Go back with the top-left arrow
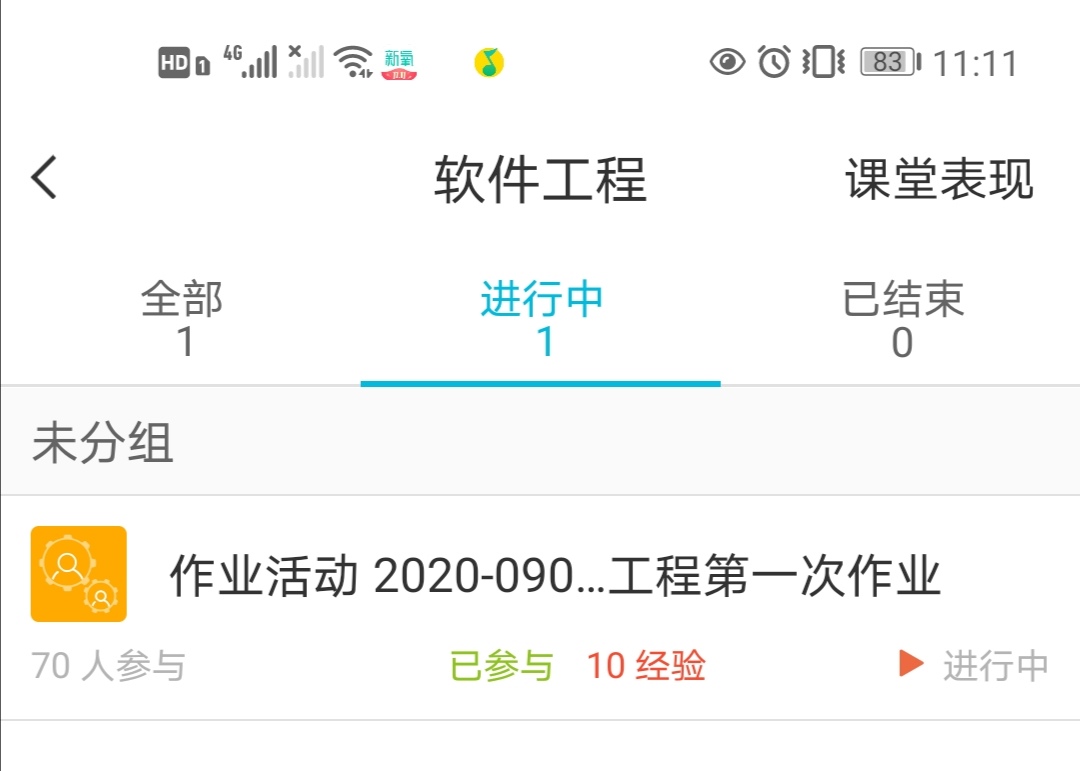This screenshot has height=771, width=1080. [45, 179]
